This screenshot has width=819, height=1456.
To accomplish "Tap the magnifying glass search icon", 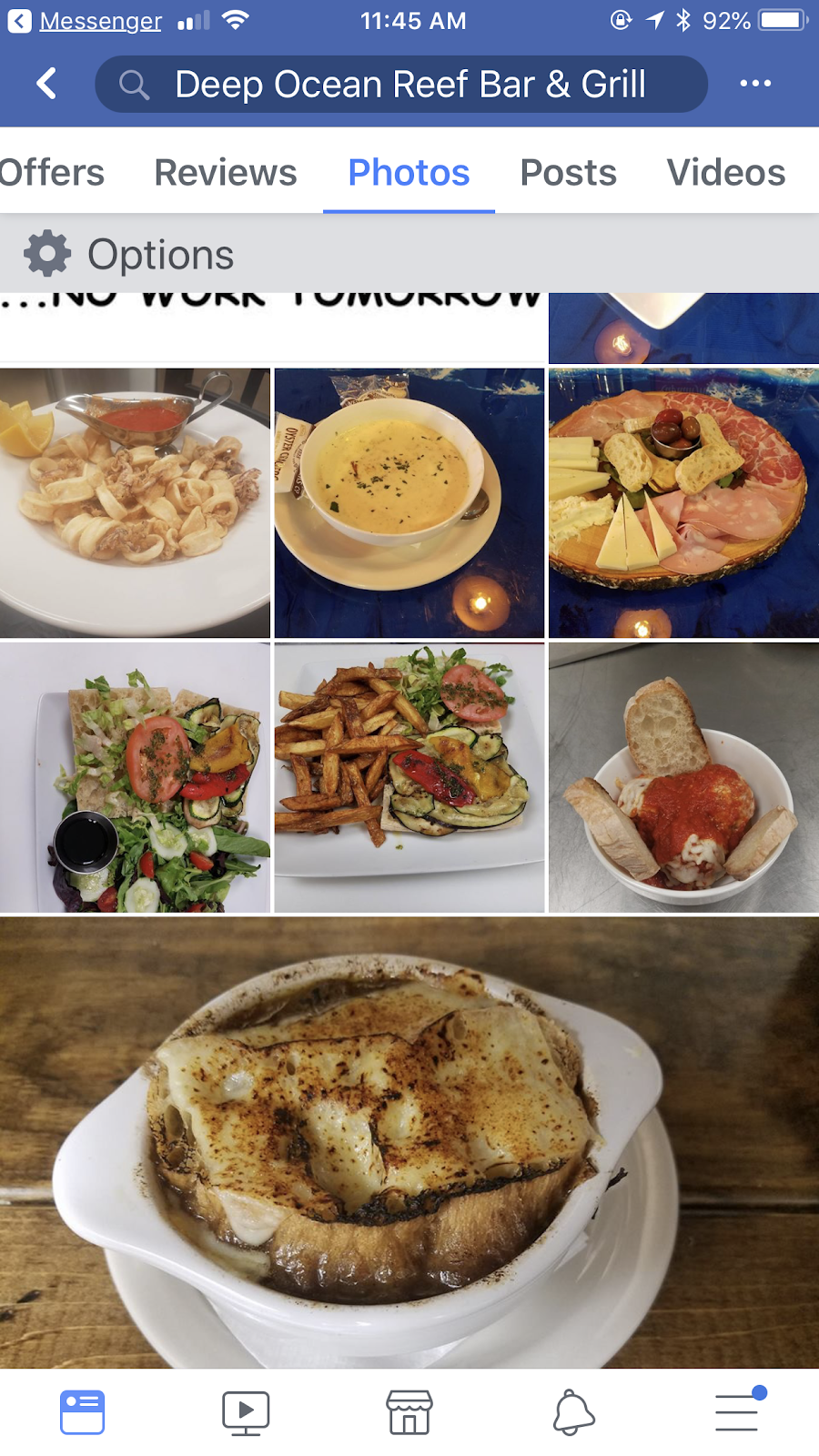I will click(134, 84).
